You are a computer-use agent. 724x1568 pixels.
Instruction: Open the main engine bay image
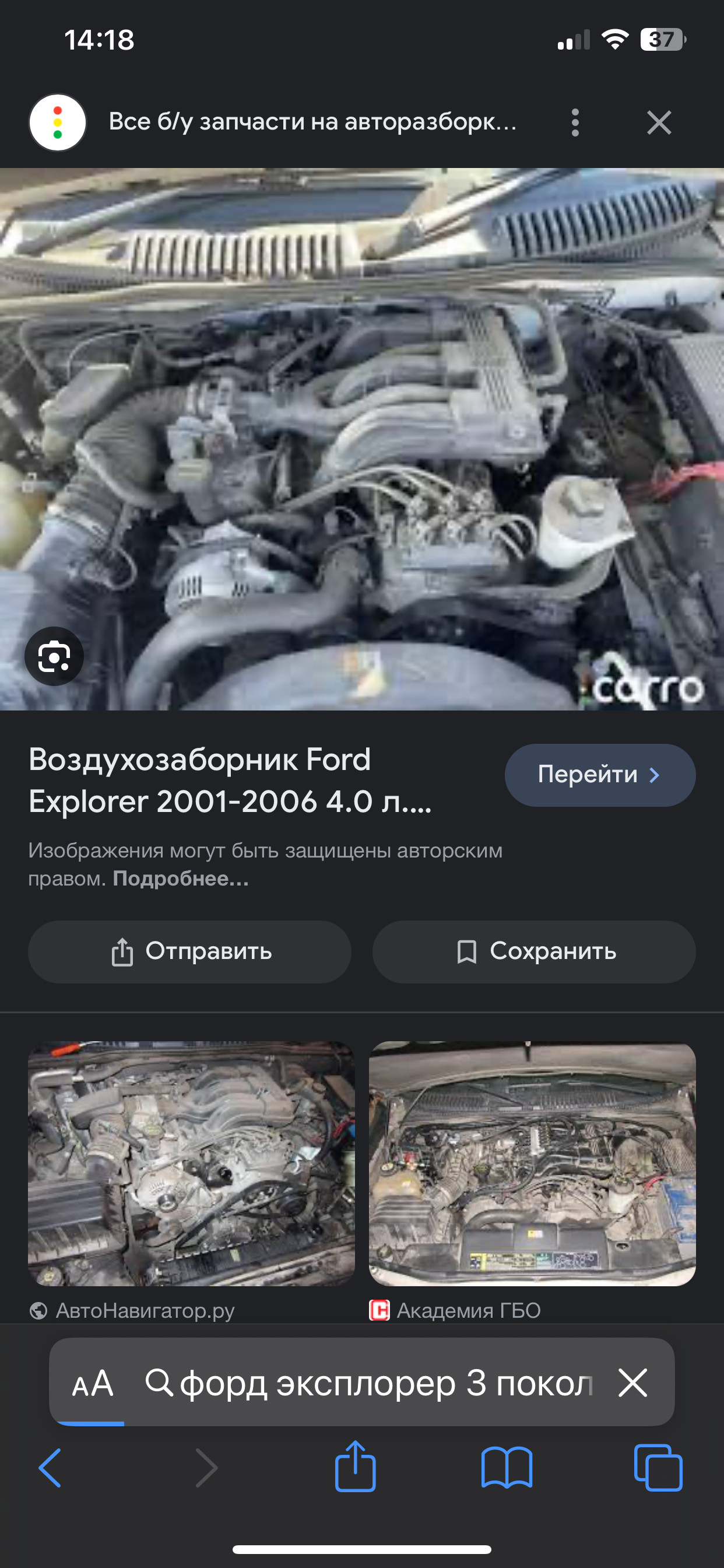[x=362, y=438]
